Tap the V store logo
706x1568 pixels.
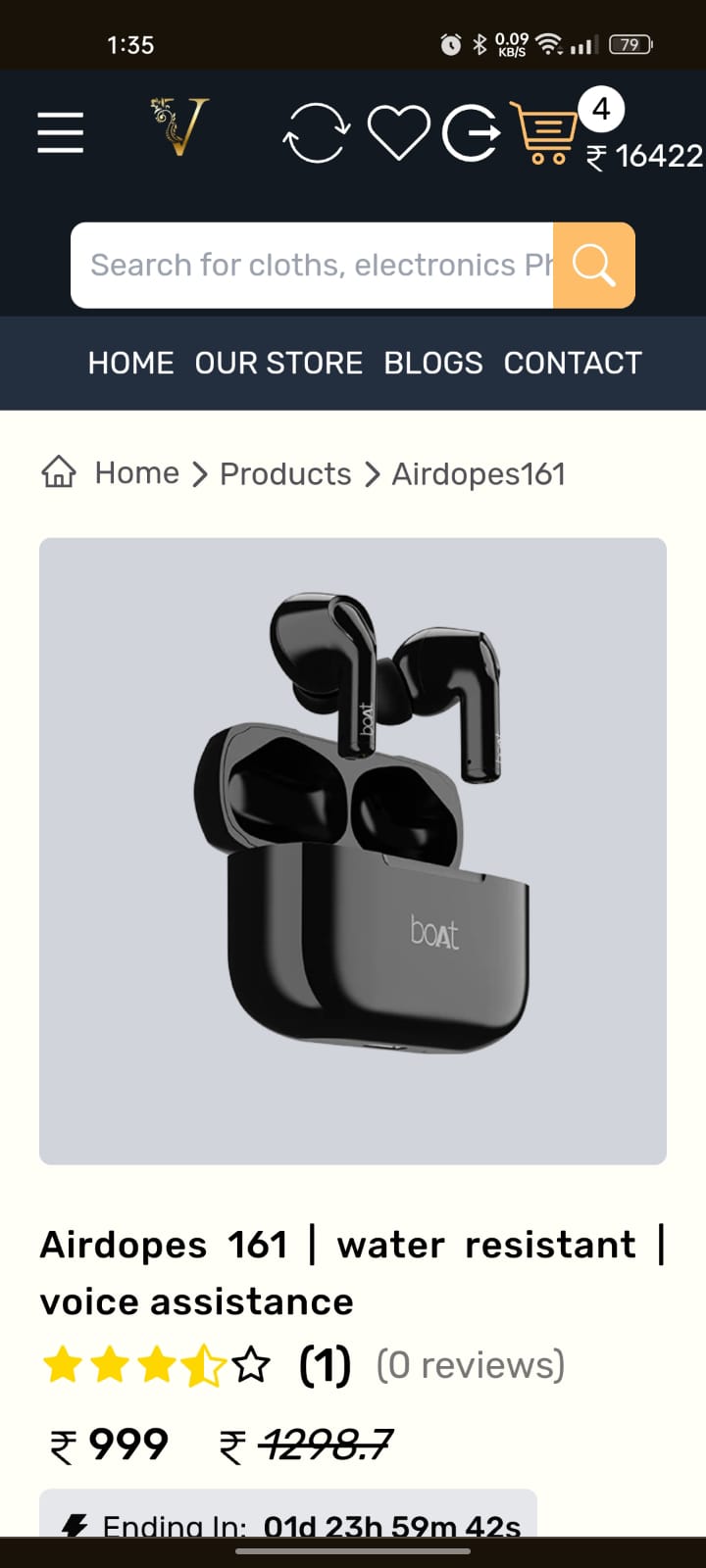[x=179, y=127]
